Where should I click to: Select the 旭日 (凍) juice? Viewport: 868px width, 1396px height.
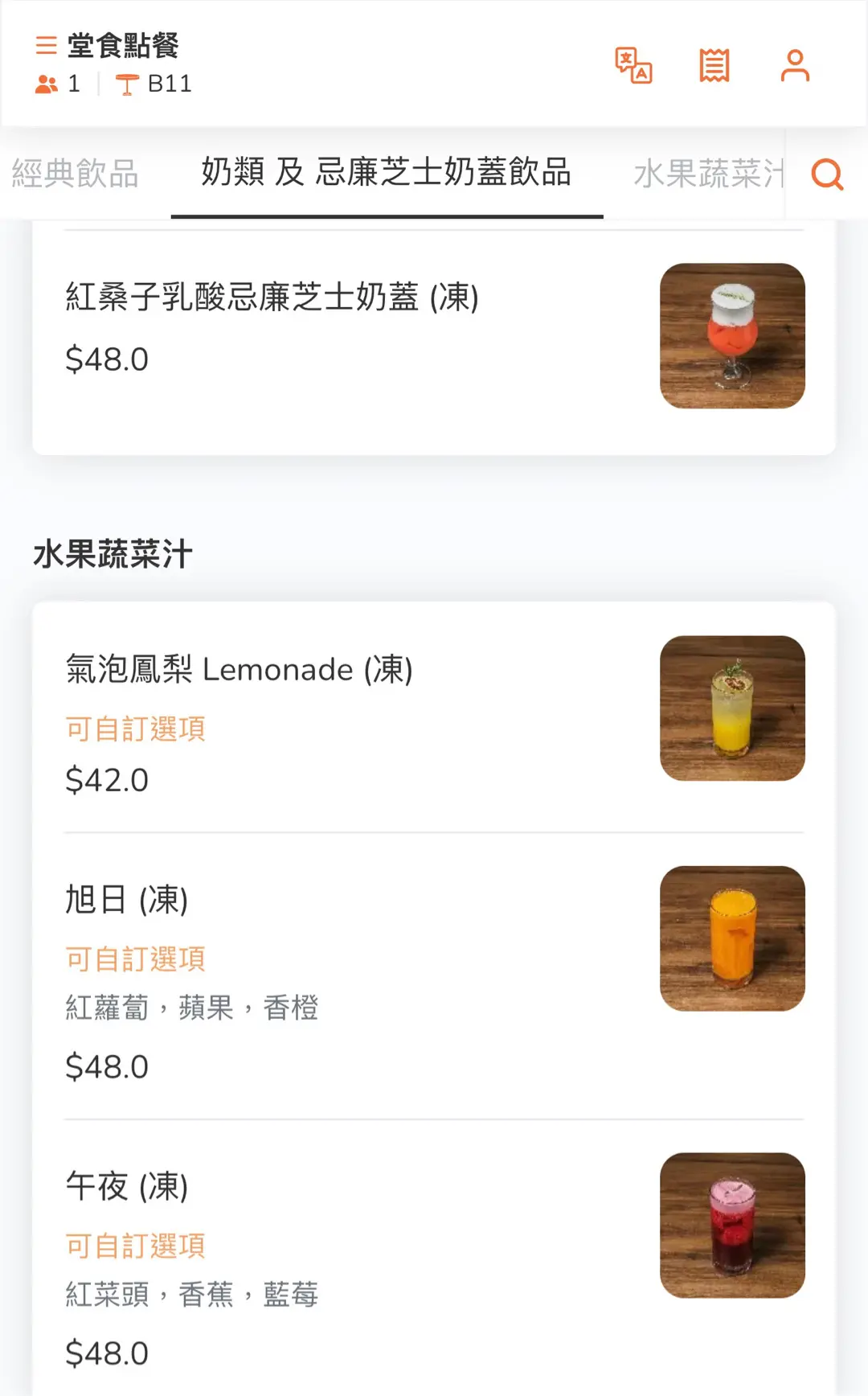tap(434, 976)
